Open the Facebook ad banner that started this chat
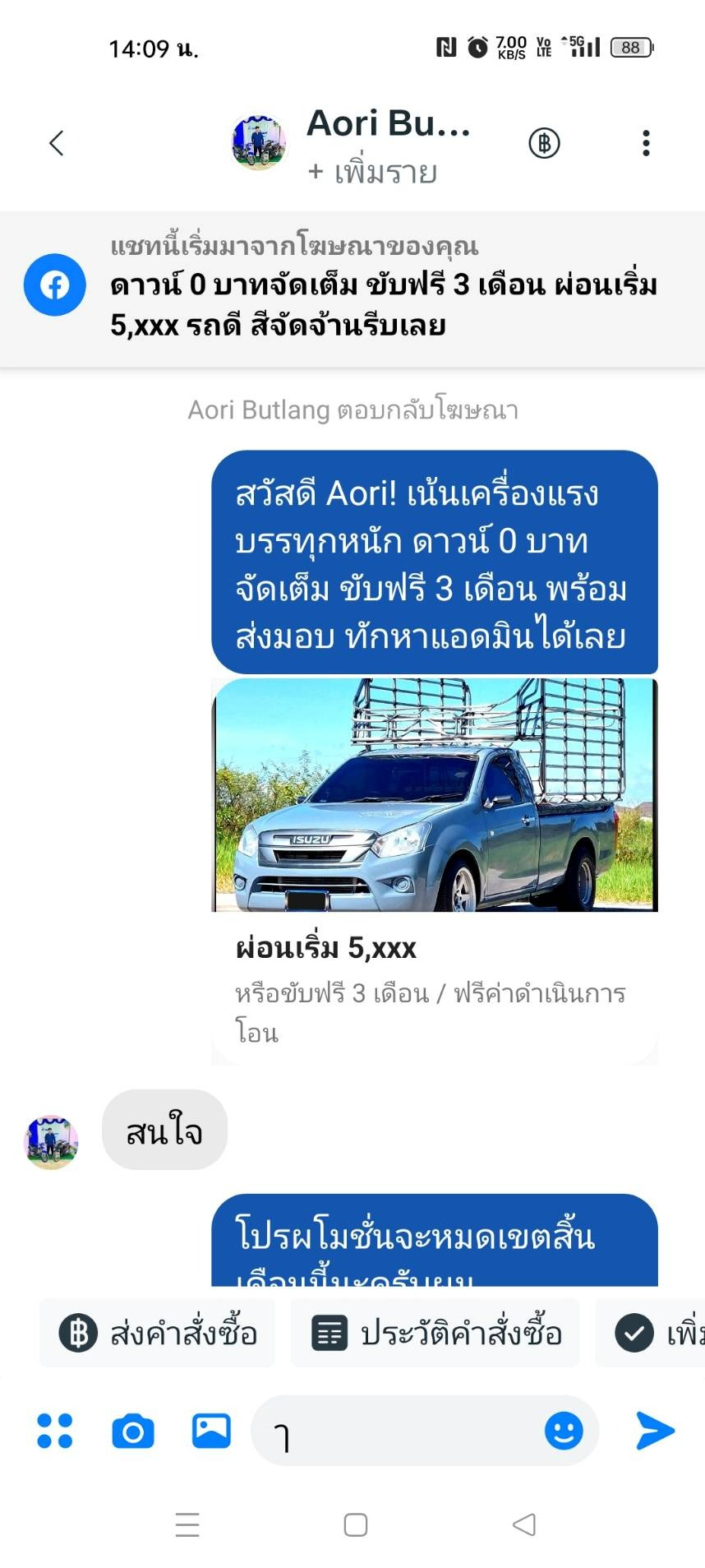Screen dimensions: 705x1568 click(352, 289)
